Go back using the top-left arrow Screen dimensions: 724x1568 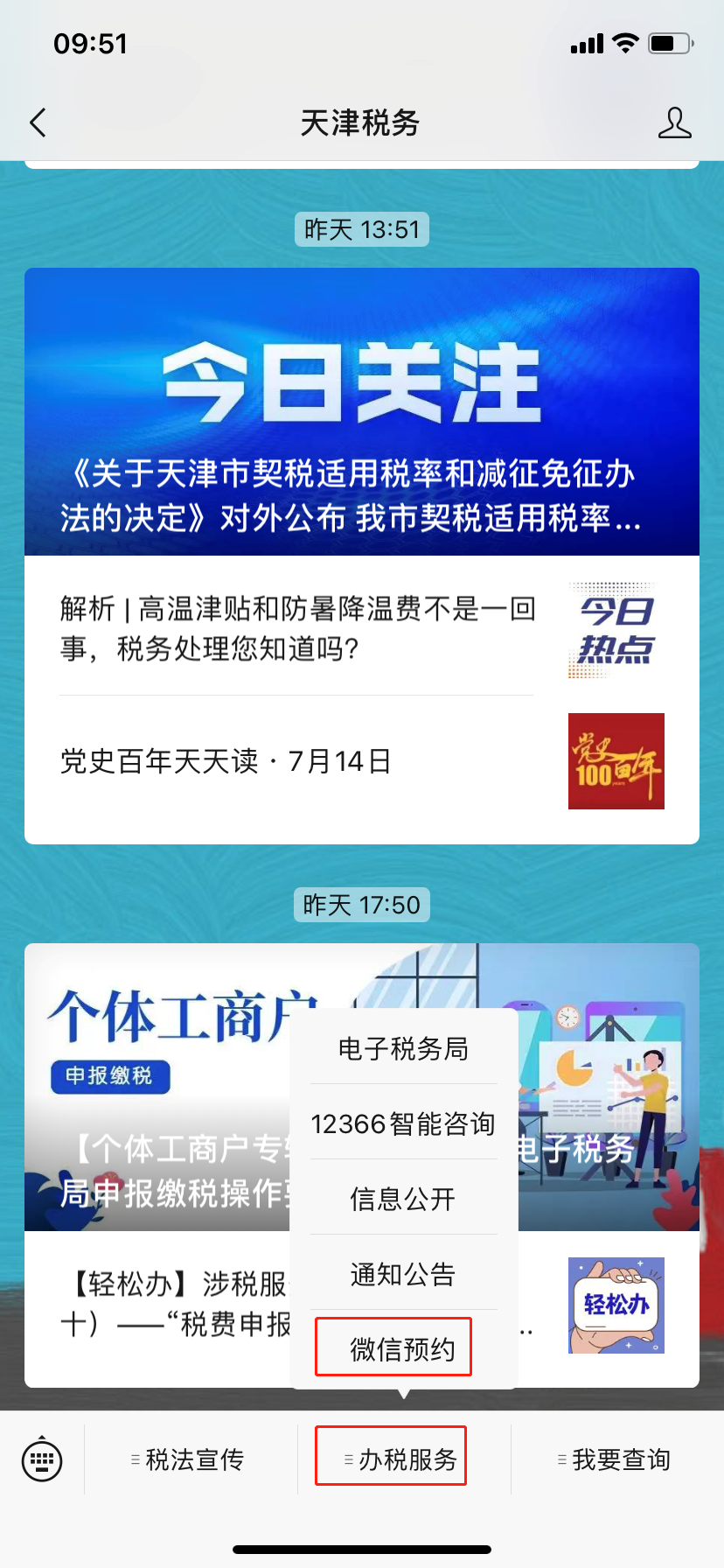tap(38, 123)
